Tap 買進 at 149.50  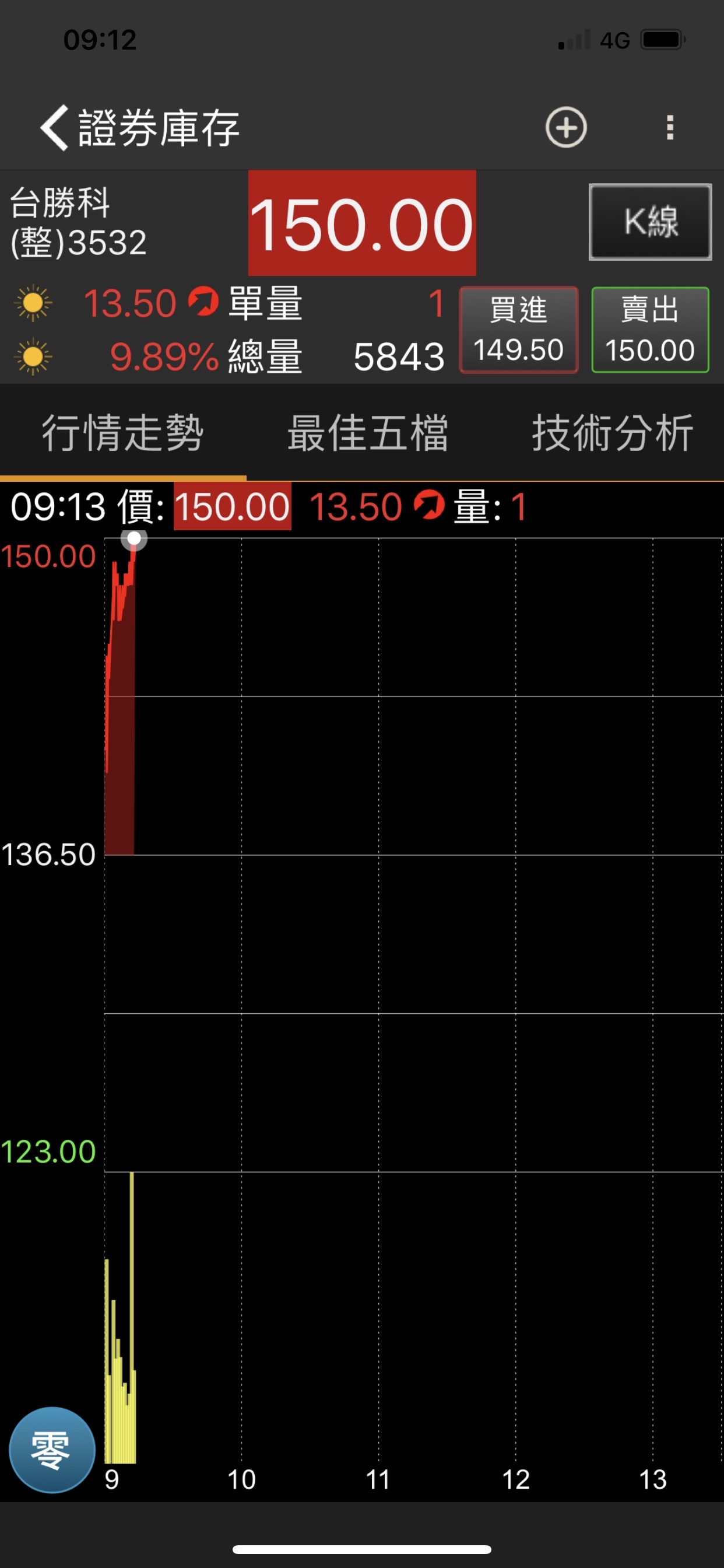(518, 330)
